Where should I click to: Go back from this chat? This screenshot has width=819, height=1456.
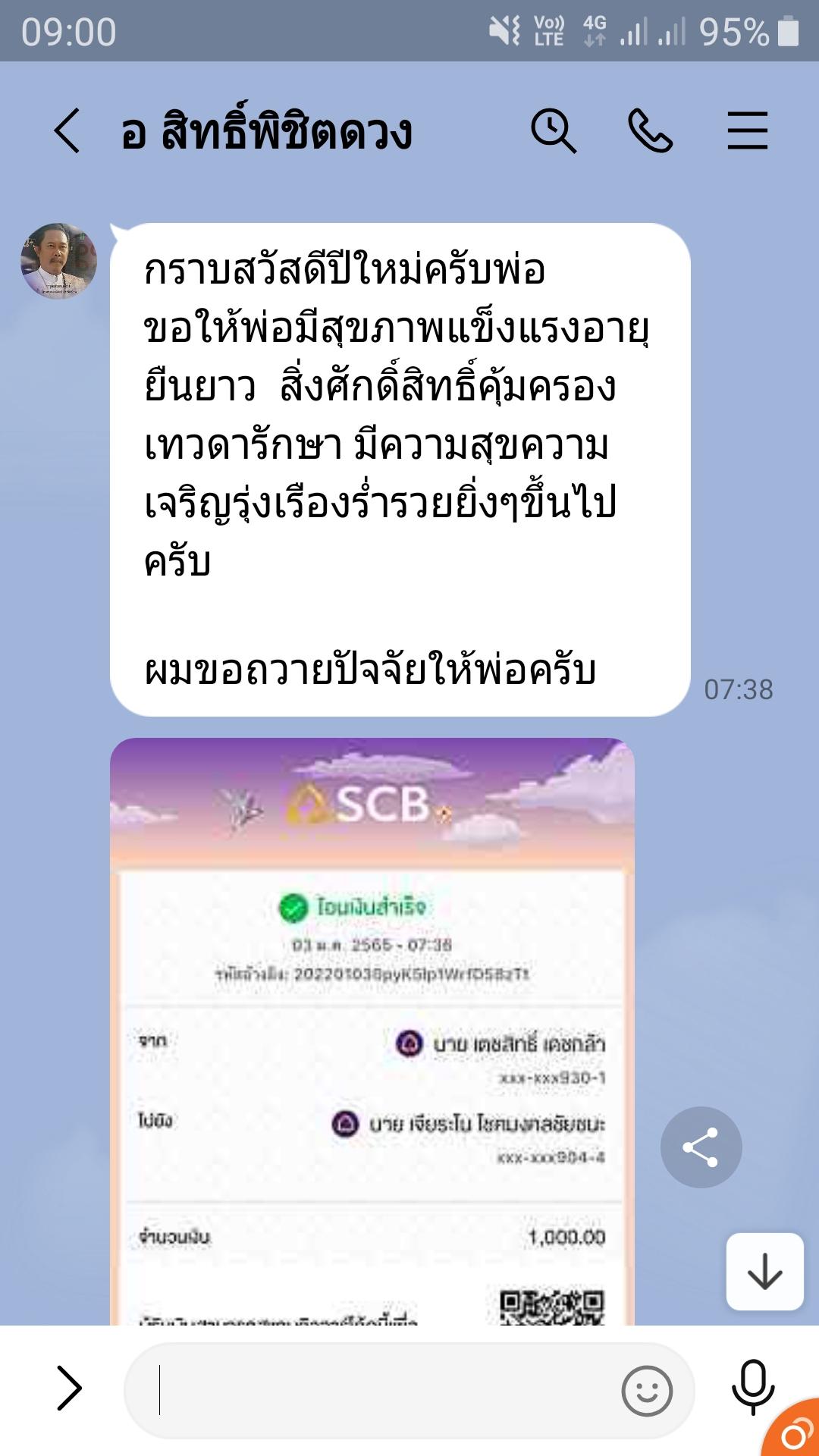(67, 130)
